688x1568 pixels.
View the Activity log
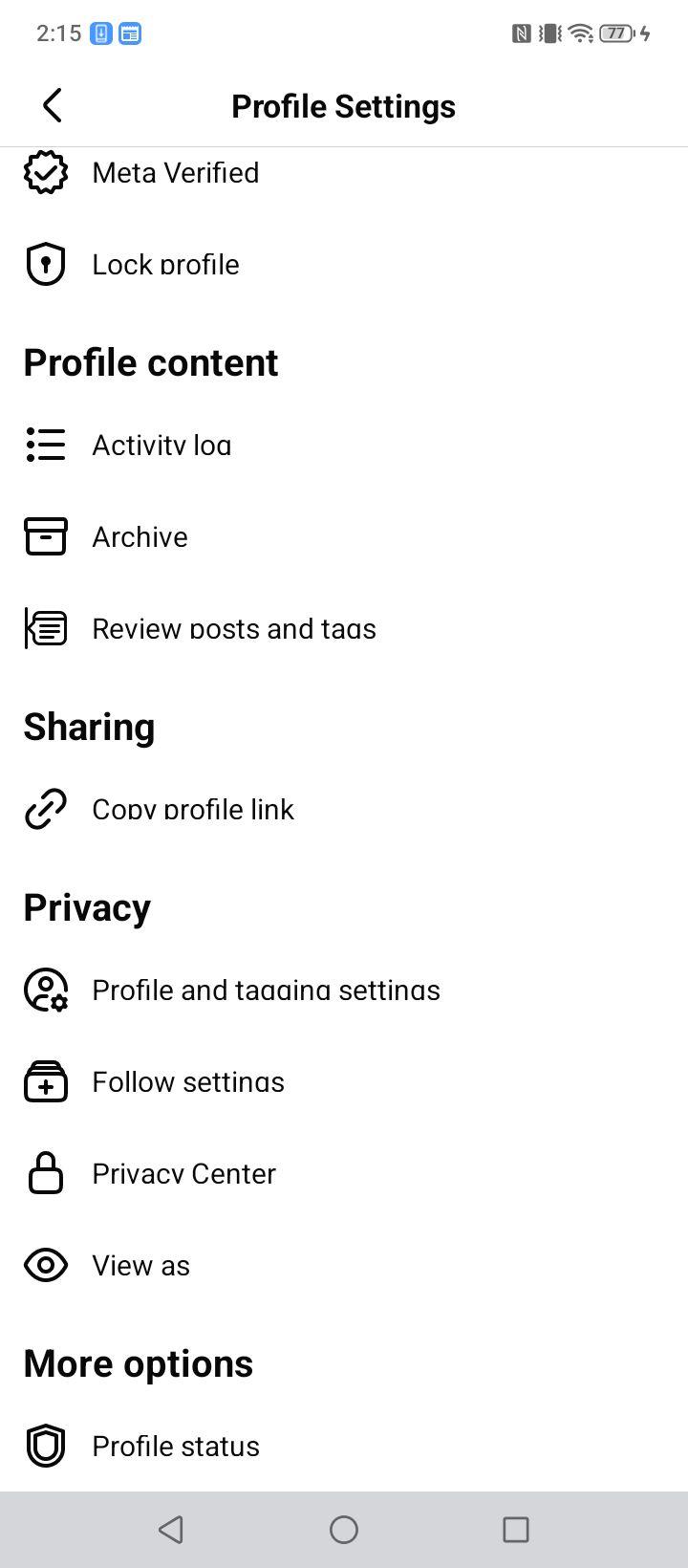[344, 445]
